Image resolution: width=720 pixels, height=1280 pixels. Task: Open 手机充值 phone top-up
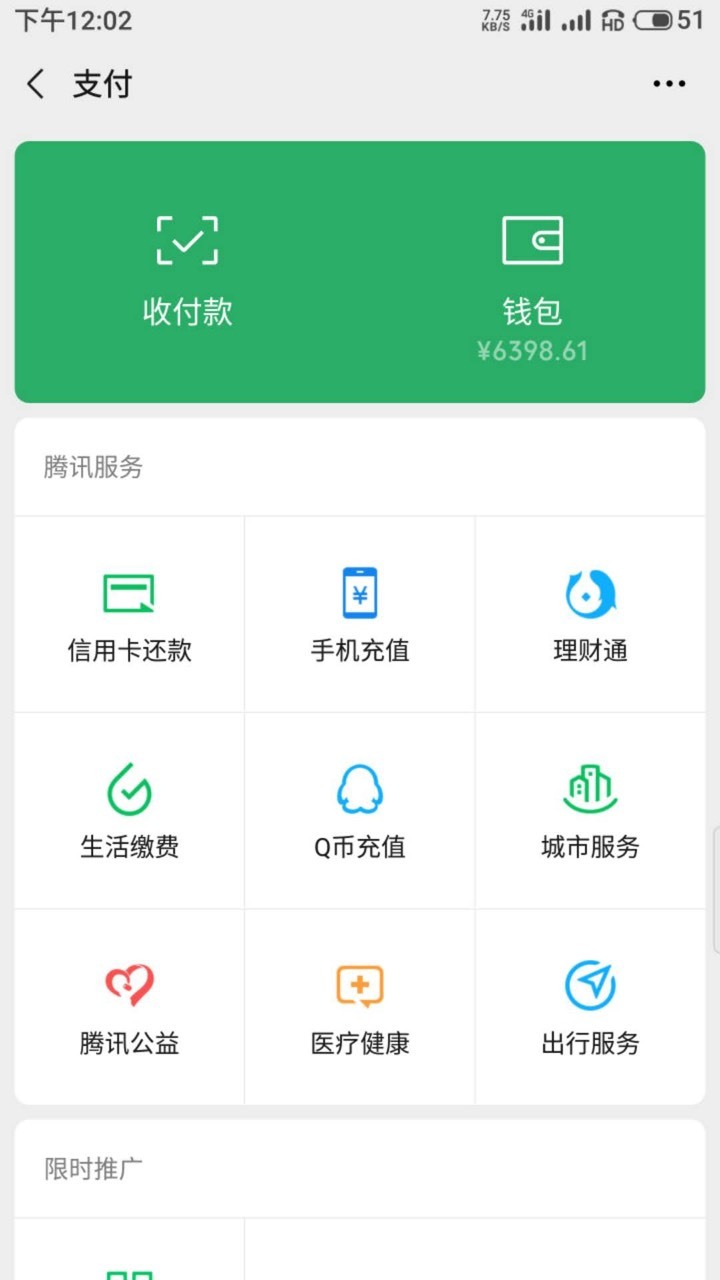pyautogui.click(x=360, y=614)
